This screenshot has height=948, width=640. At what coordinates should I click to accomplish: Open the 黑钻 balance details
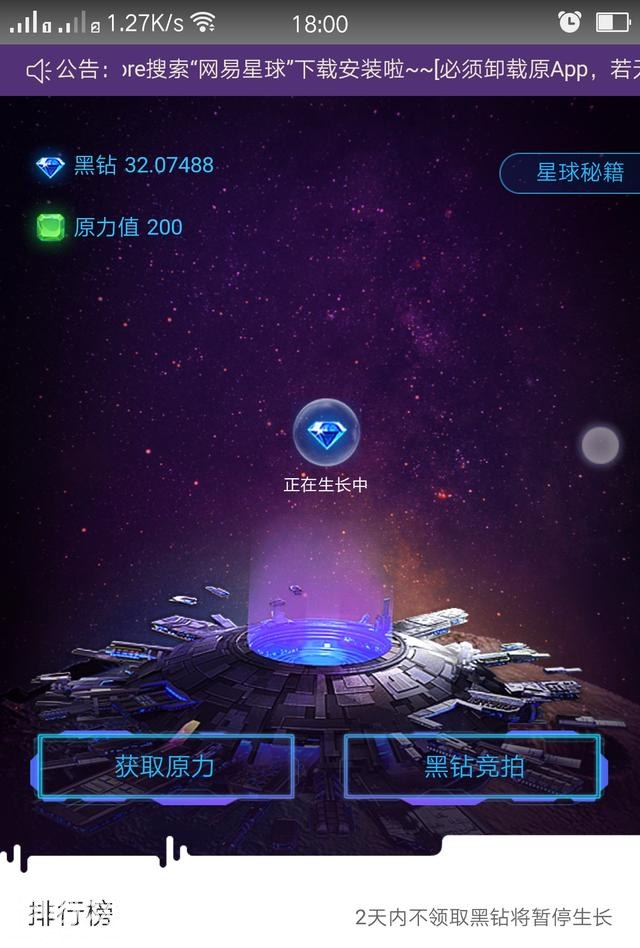[x=126, y=166]
